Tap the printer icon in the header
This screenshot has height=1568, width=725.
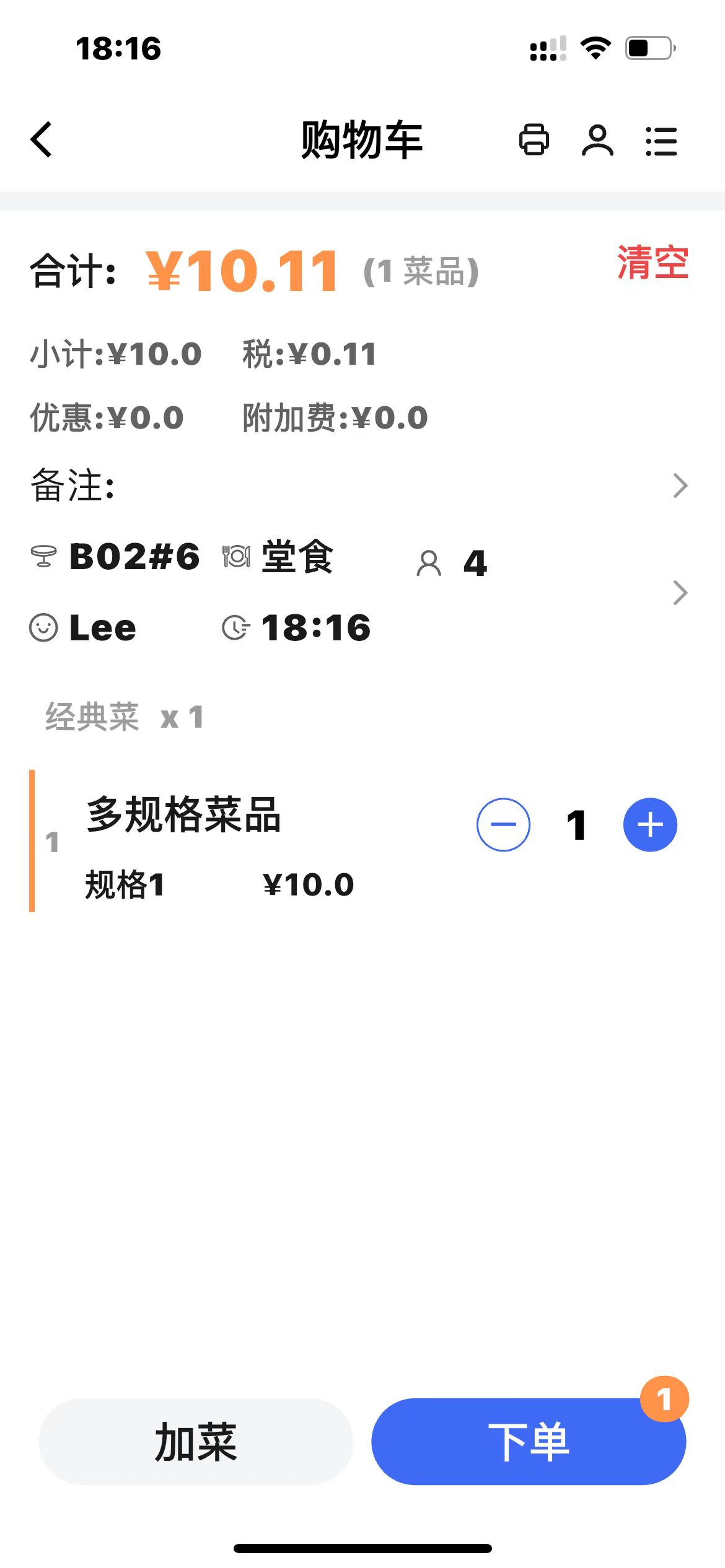(x=534, y=140)
